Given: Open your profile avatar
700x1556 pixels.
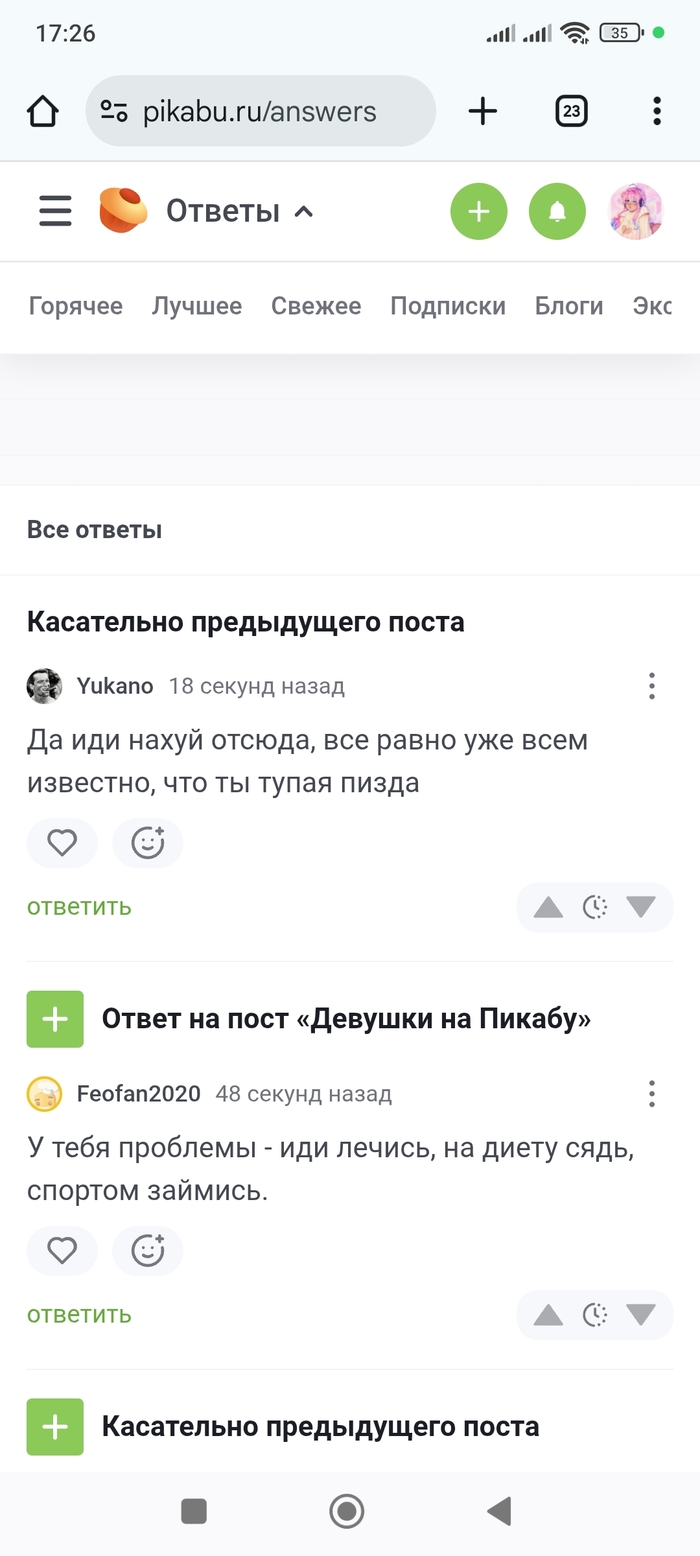Looking at the screenshot, I should (x=636, y=211).
